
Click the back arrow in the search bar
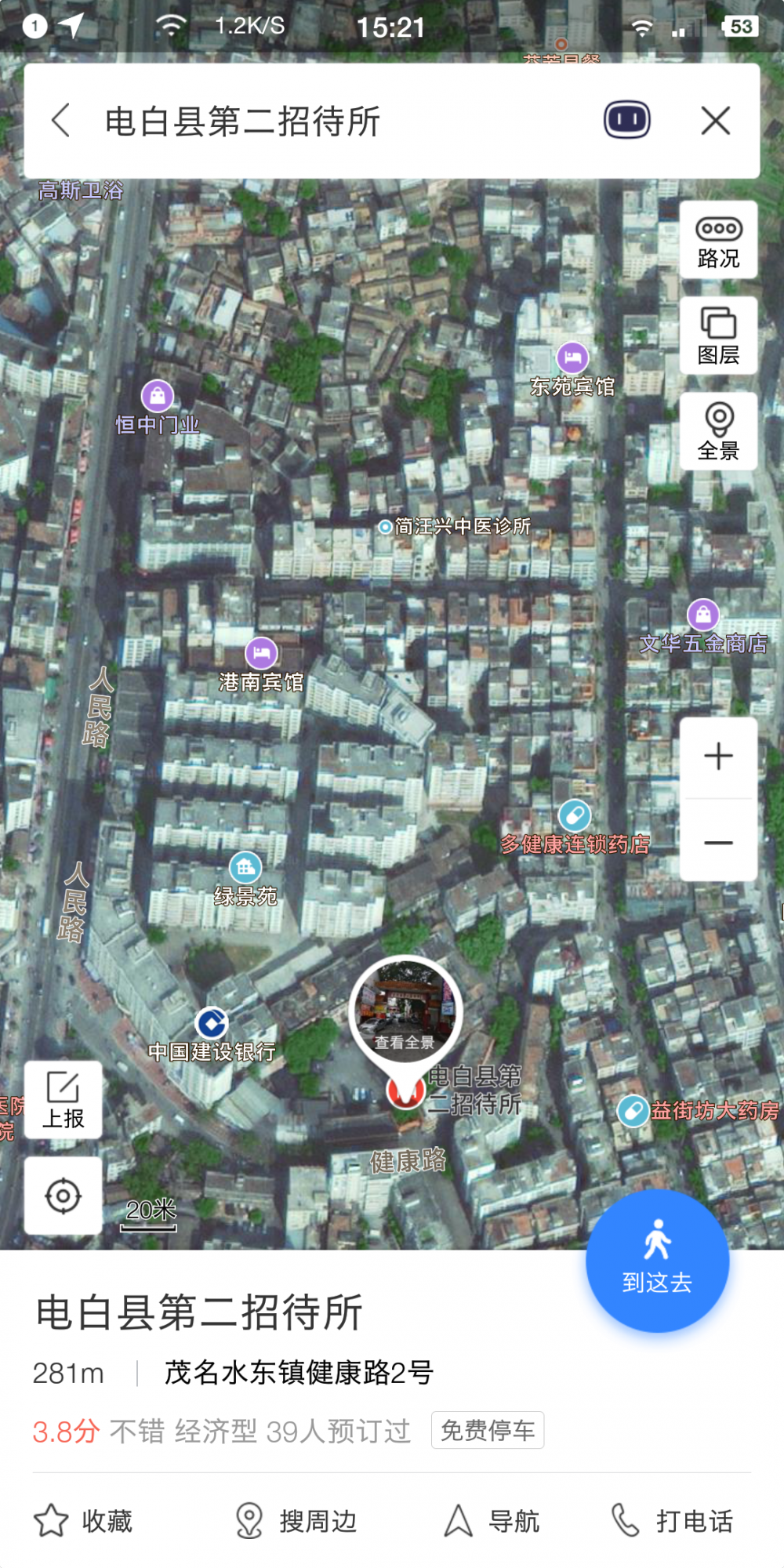[x=62, y=122]
